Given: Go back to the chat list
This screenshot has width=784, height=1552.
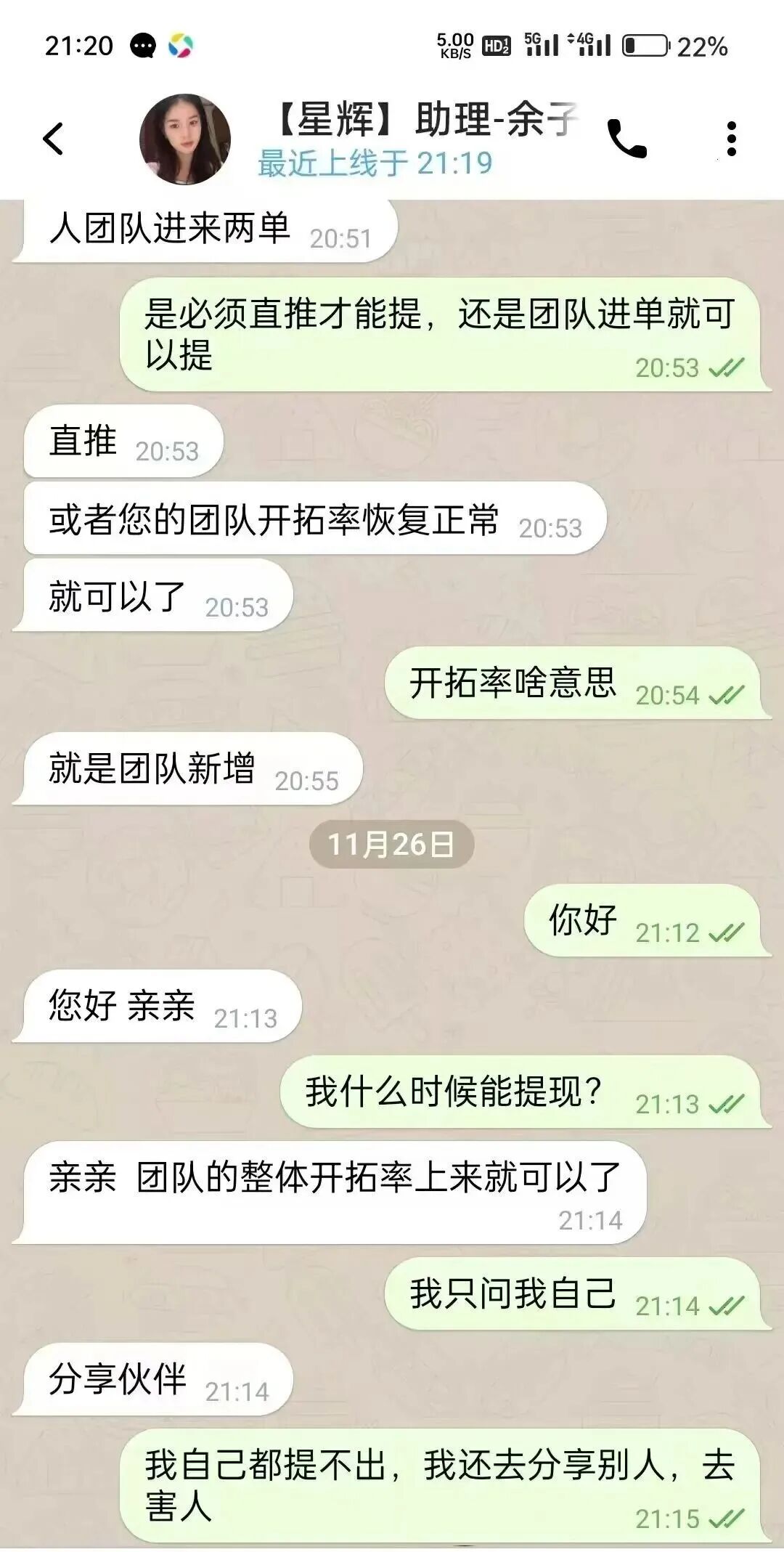Looking at the screenshot, I should pos(54,139).
